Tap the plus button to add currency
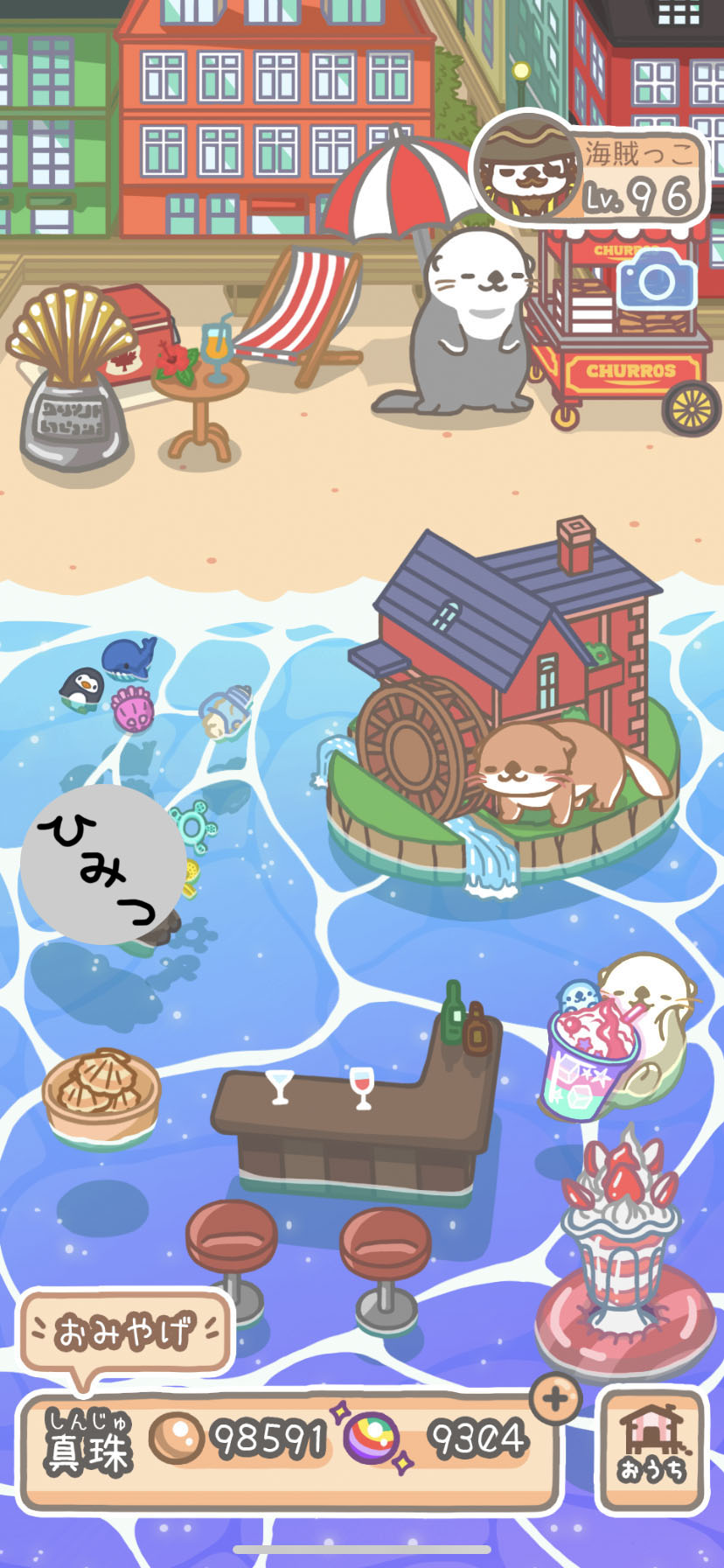724x1568 pixels. pyautogui.click(x=554, y=1399)
